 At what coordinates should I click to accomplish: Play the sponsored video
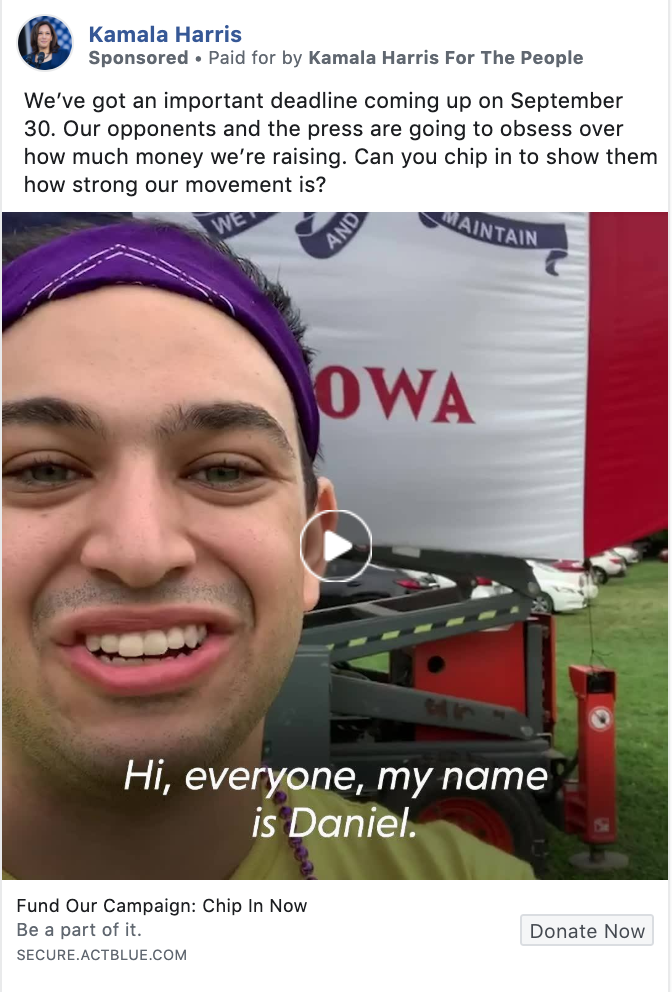pos(336,546)
